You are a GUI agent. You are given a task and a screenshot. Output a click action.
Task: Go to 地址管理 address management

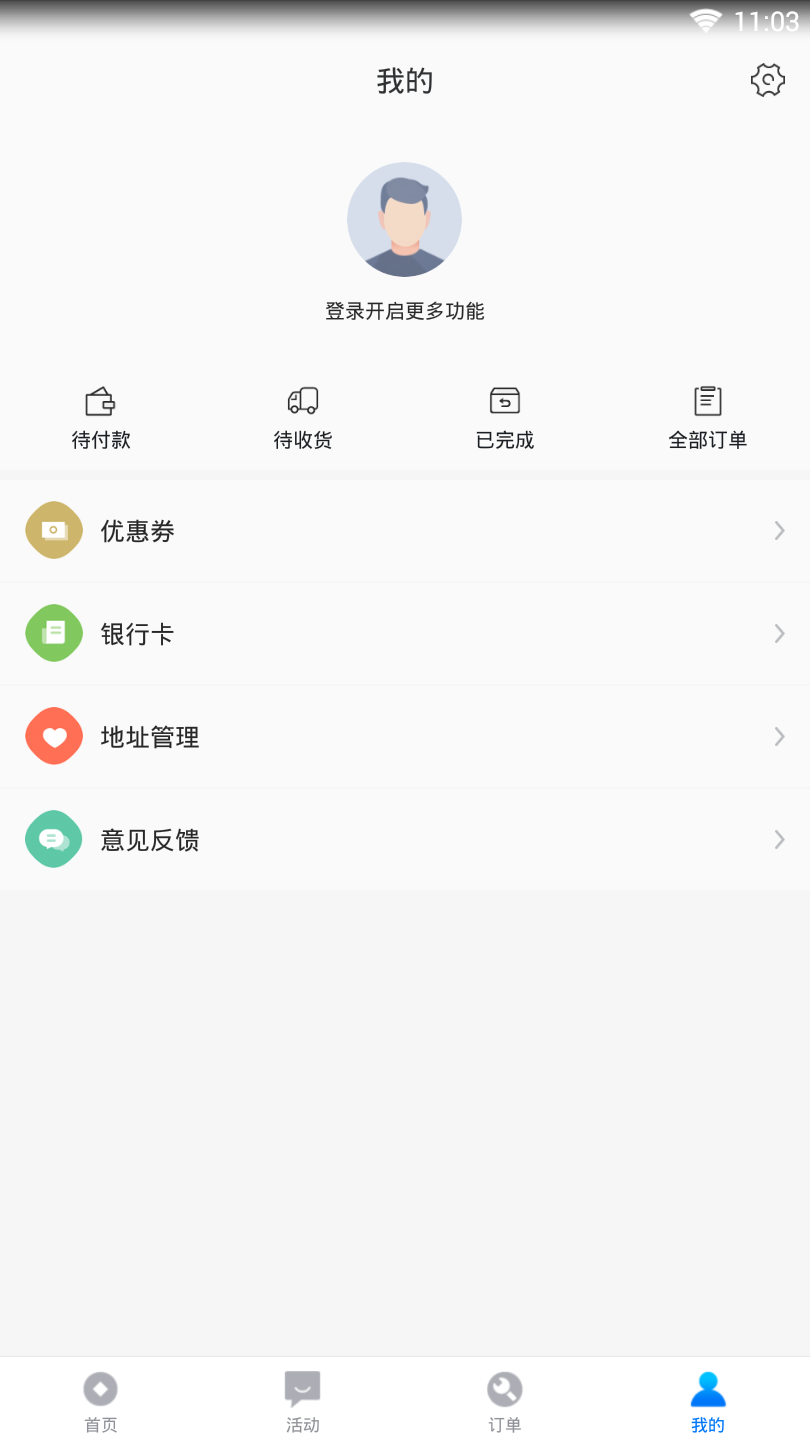(405, 737)
